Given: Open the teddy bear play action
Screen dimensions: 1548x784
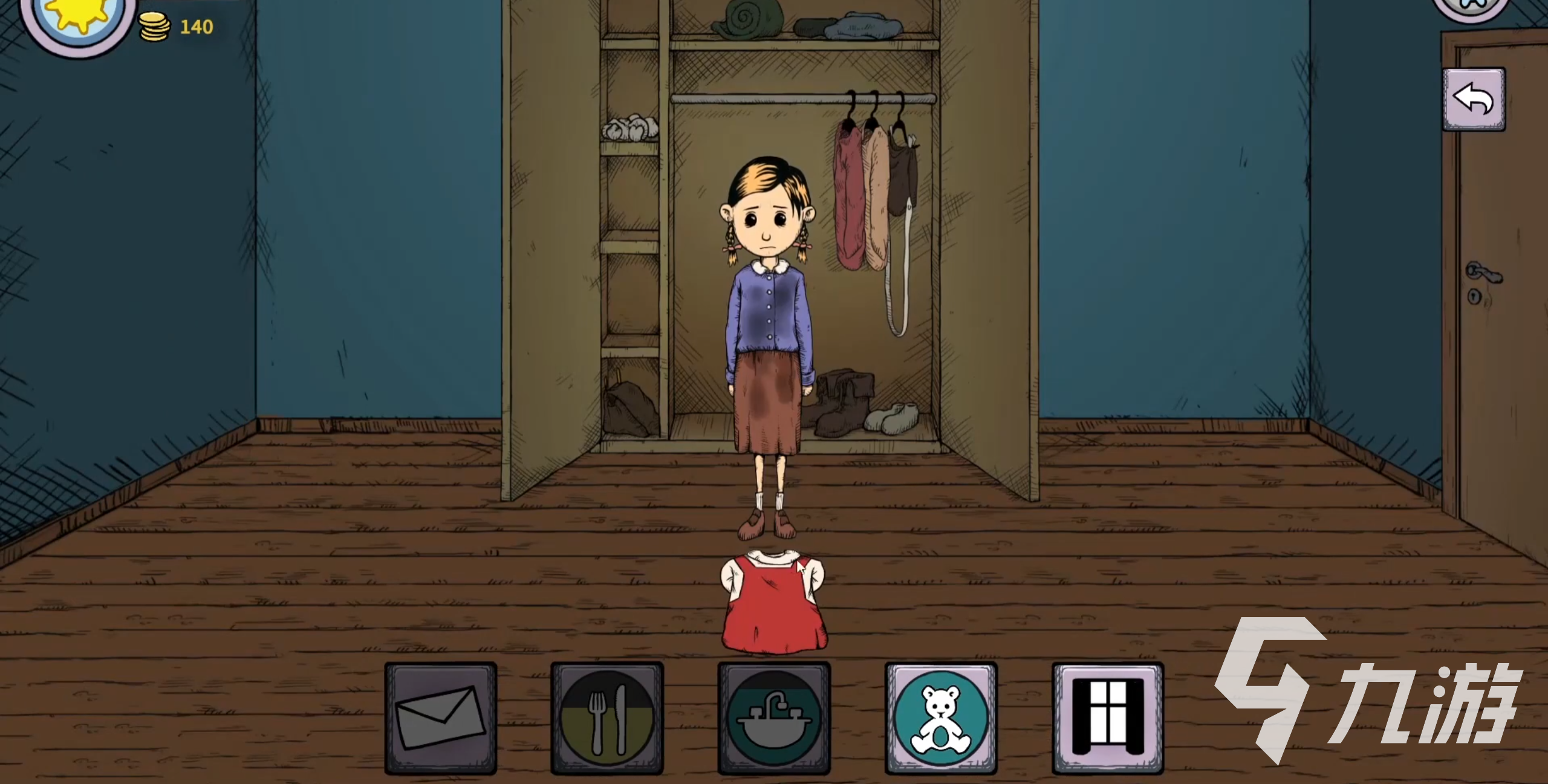Looking at the screenshot, I should point(940,718).
